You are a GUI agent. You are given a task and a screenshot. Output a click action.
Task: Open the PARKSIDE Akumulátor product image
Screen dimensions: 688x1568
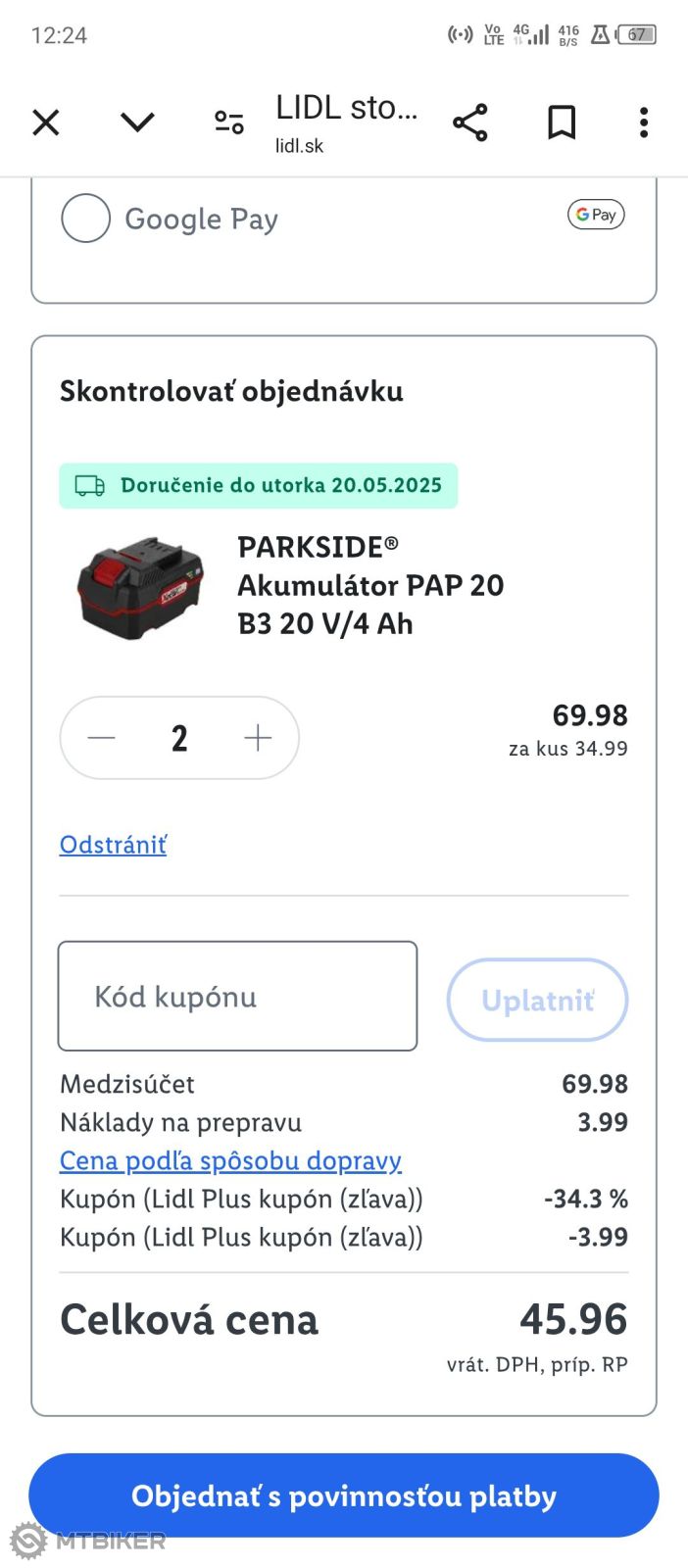(x=141, y=587)
